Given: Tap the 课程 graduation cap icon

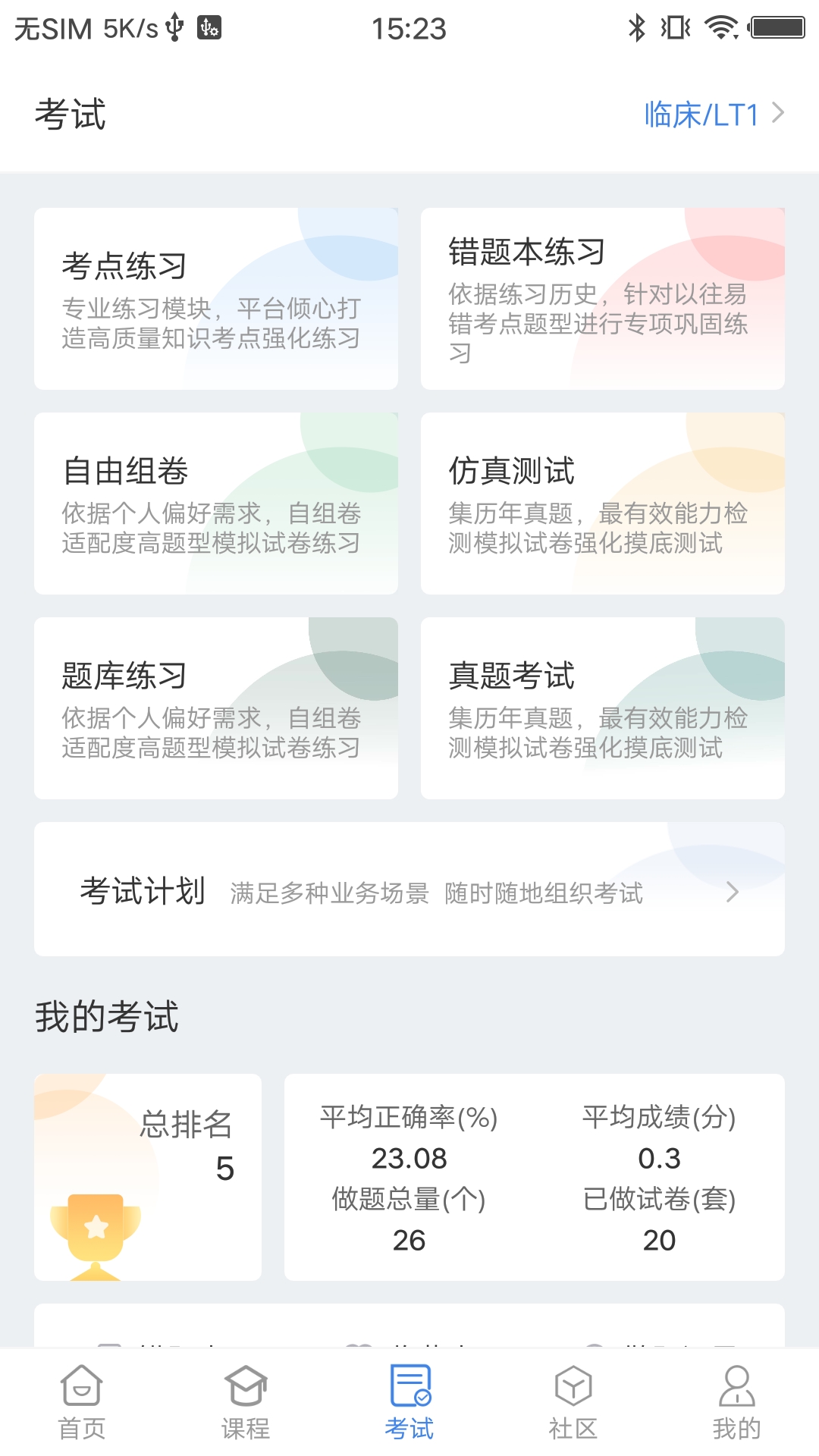Looking at the screenshot, I should pos(245,1388).
